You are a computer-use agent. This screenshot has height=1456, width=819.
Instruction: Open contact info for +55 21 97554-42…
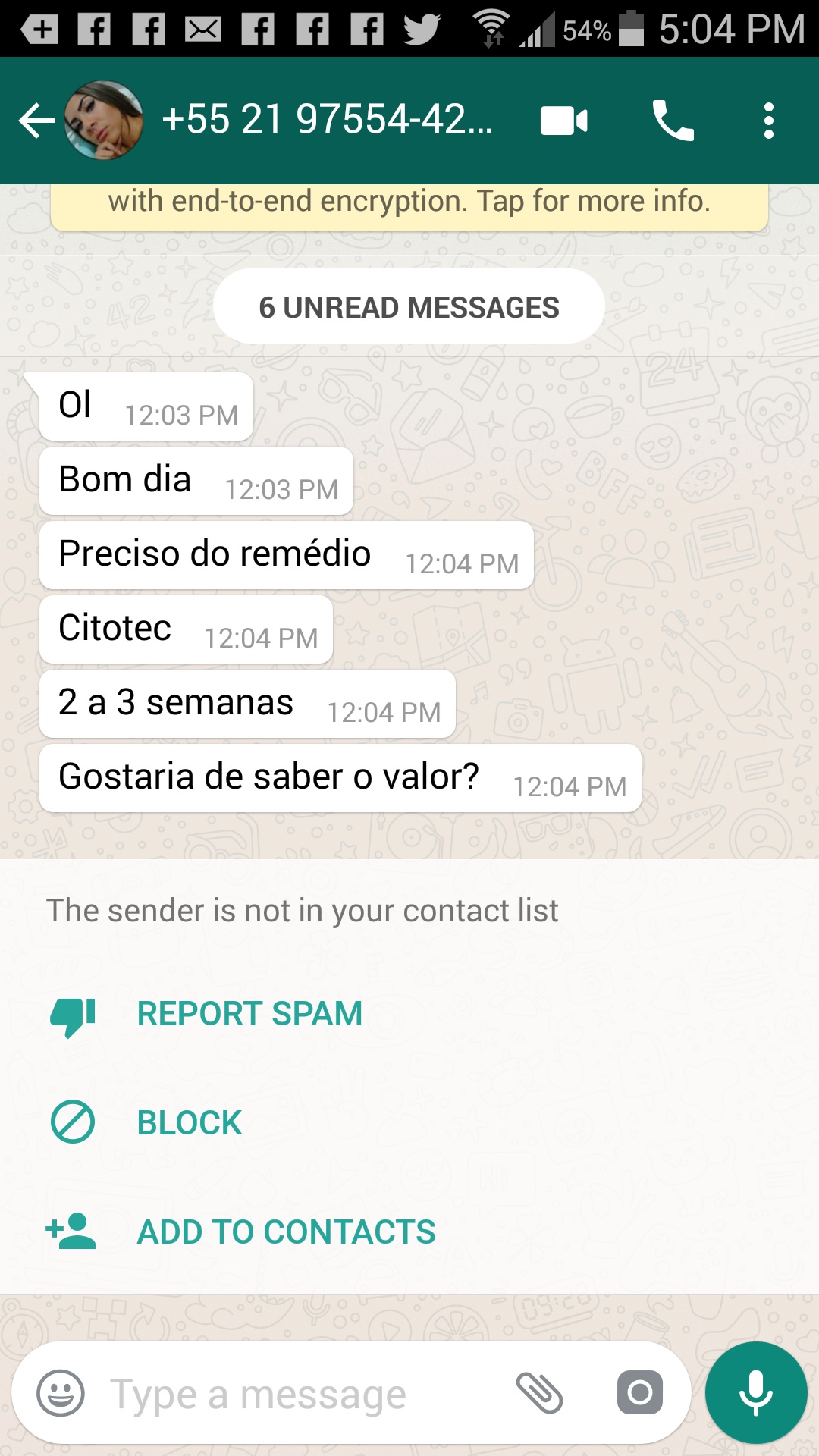[x=326, y=120]
